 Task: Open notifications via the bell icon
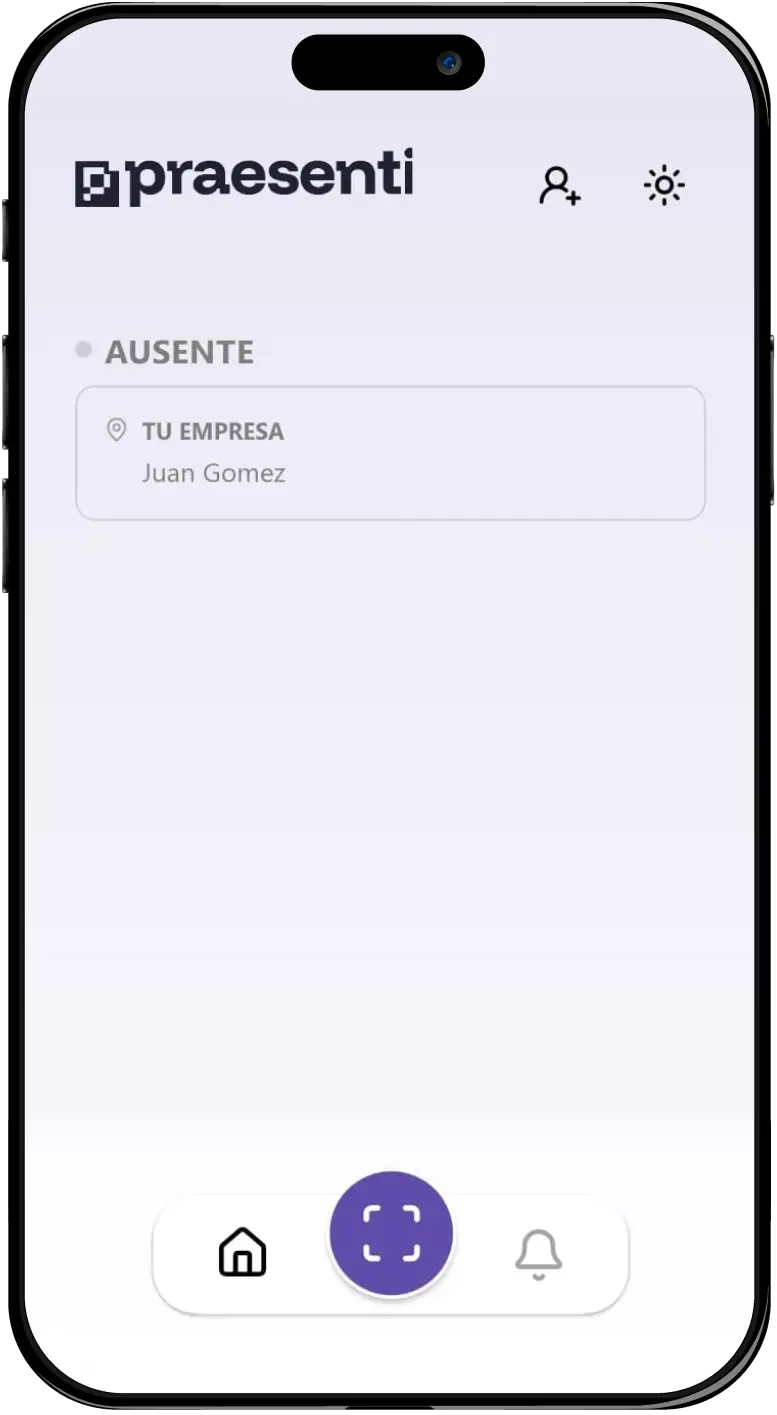tap(538, 1252)
